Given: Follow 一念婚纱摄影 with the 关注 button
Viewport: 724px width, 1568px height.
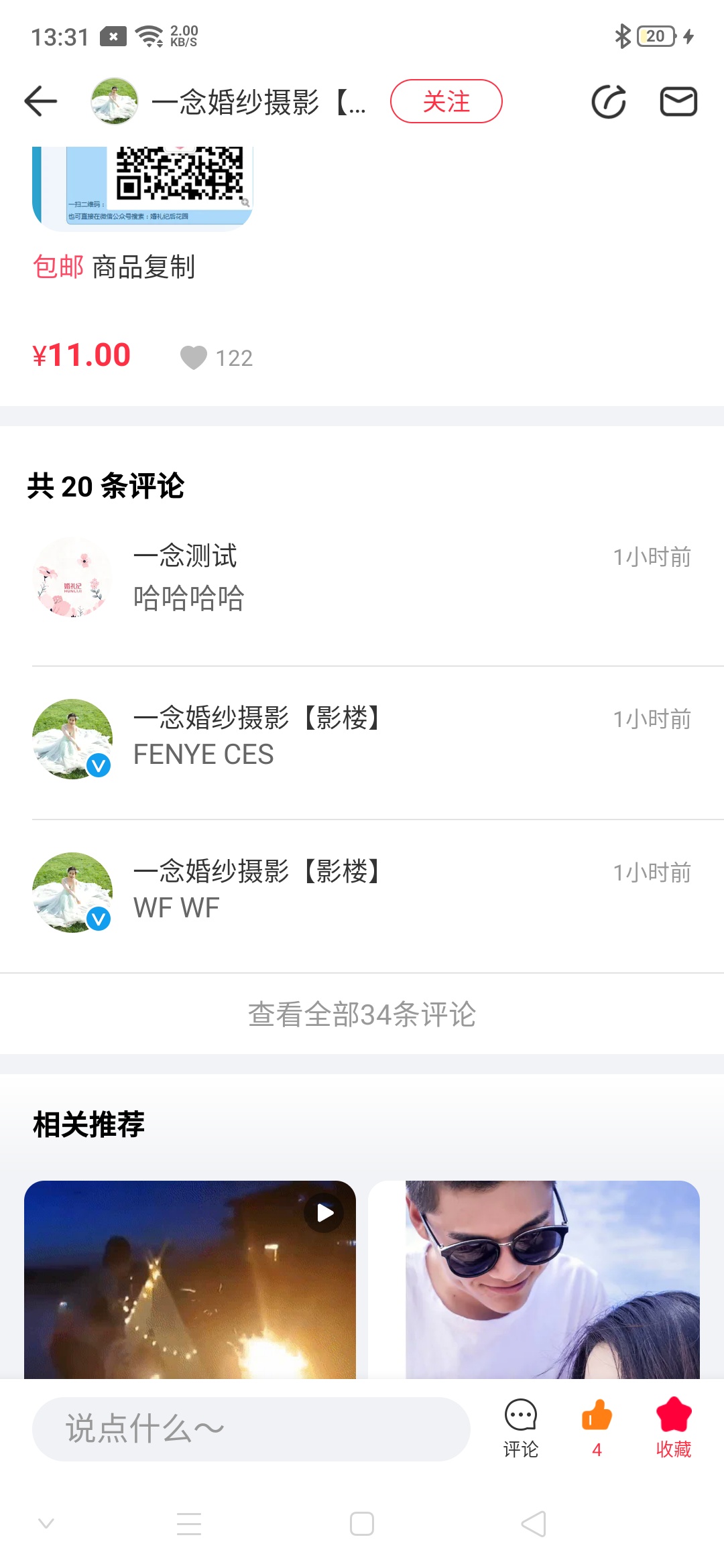Looking at the screenshot, I should pos(446,102).
